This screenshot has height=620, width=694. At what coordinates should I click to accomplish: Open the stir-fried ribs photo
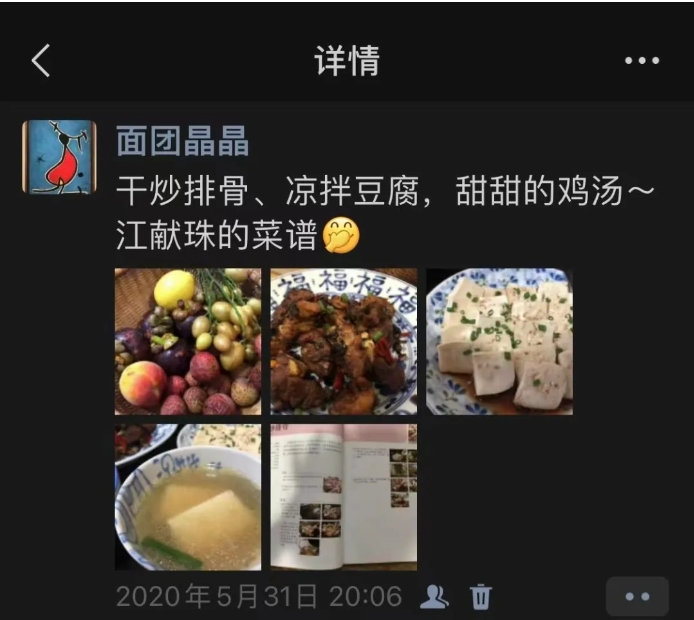(344, 341)
